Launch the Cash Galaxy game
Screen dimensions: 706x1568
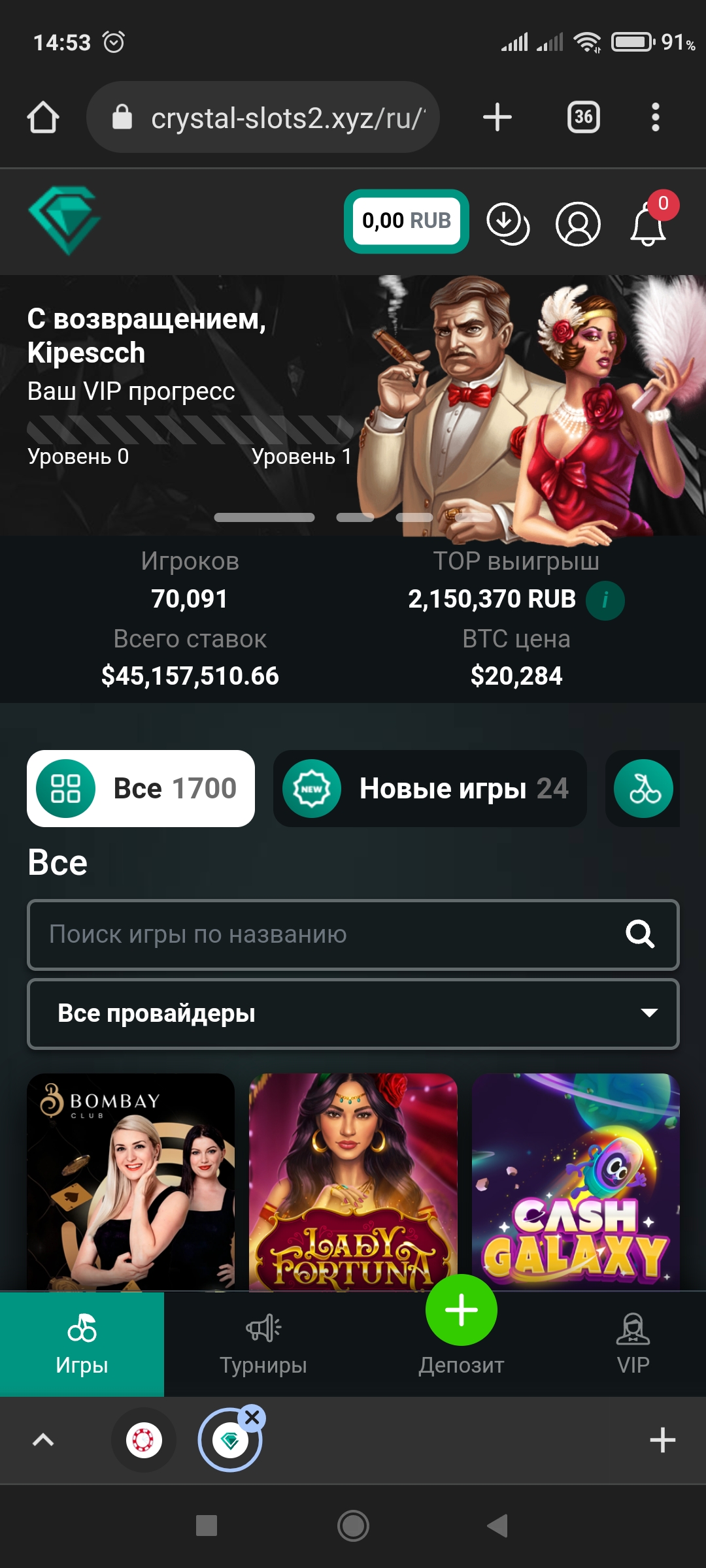point(575,1181)
